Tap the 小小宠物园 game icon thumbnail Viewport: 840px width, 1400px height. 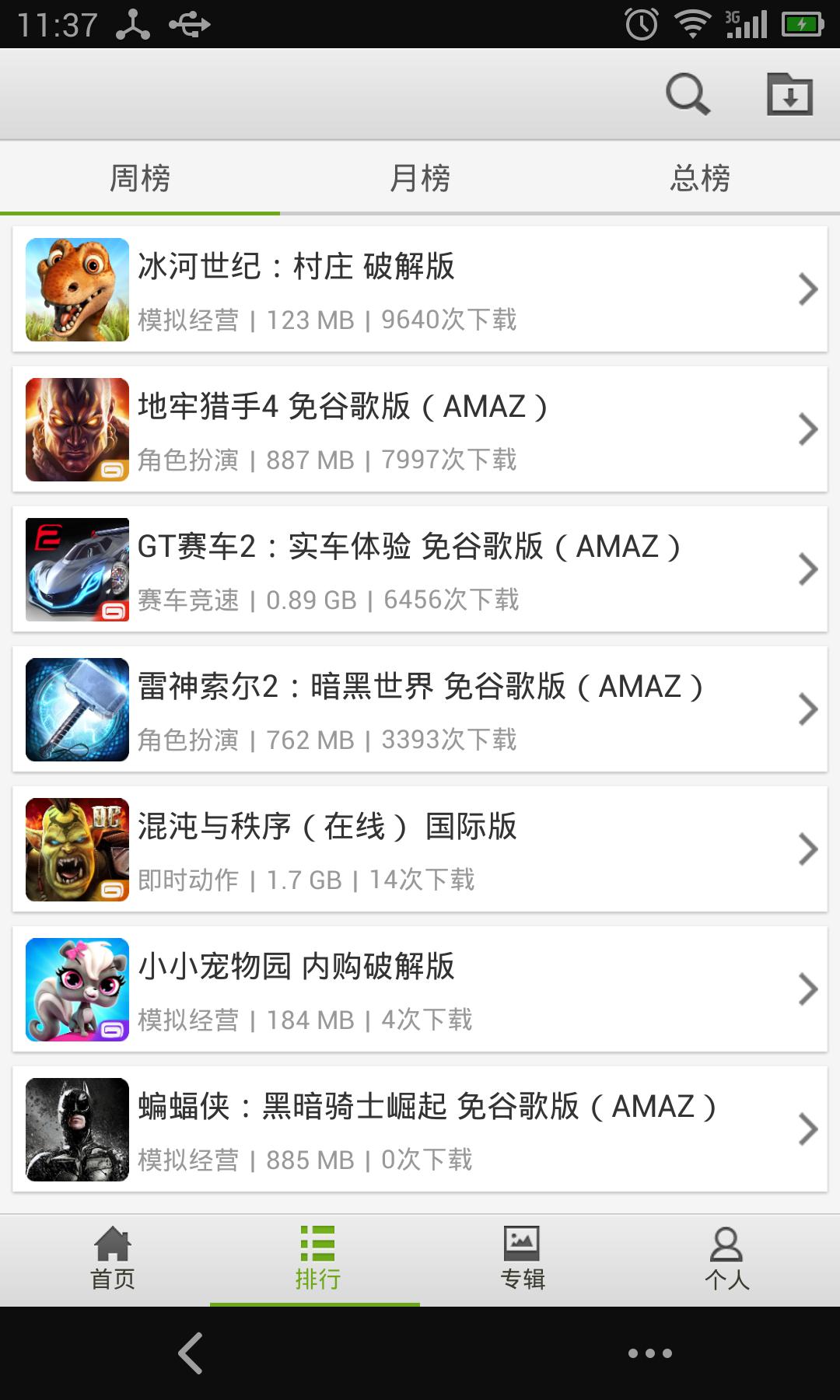pos(77,989)
